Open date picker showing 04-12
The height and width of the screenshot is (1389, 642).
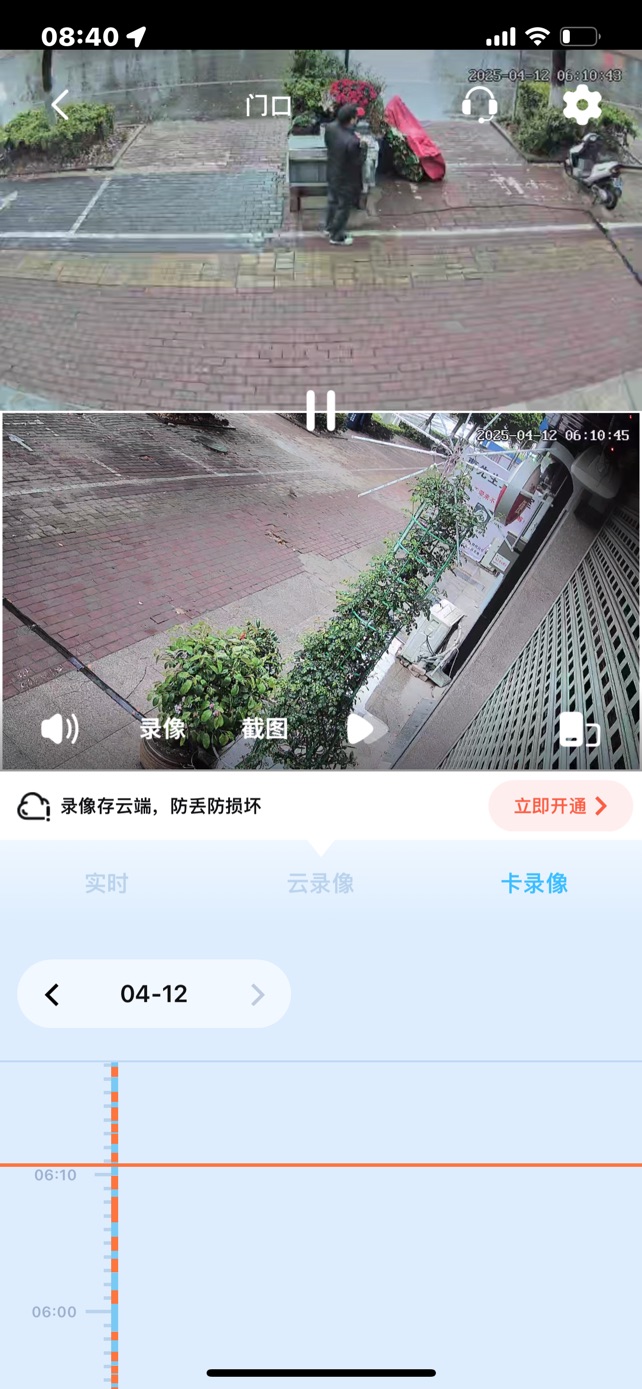pos(154,994)
